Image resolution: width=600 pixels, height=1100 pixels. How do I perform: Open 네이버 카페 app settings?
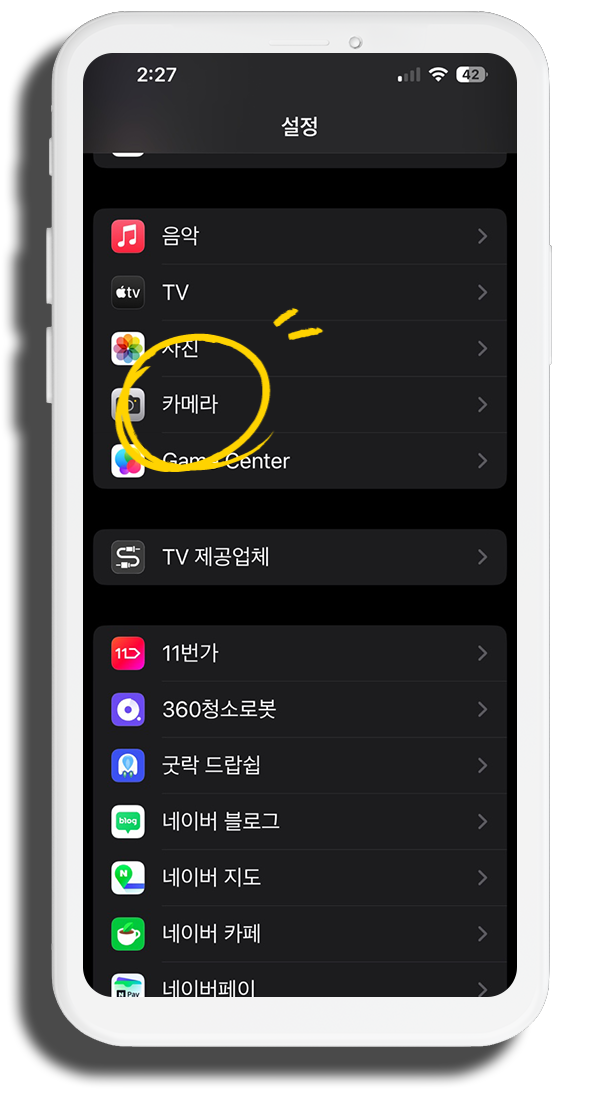coord(300,934)
